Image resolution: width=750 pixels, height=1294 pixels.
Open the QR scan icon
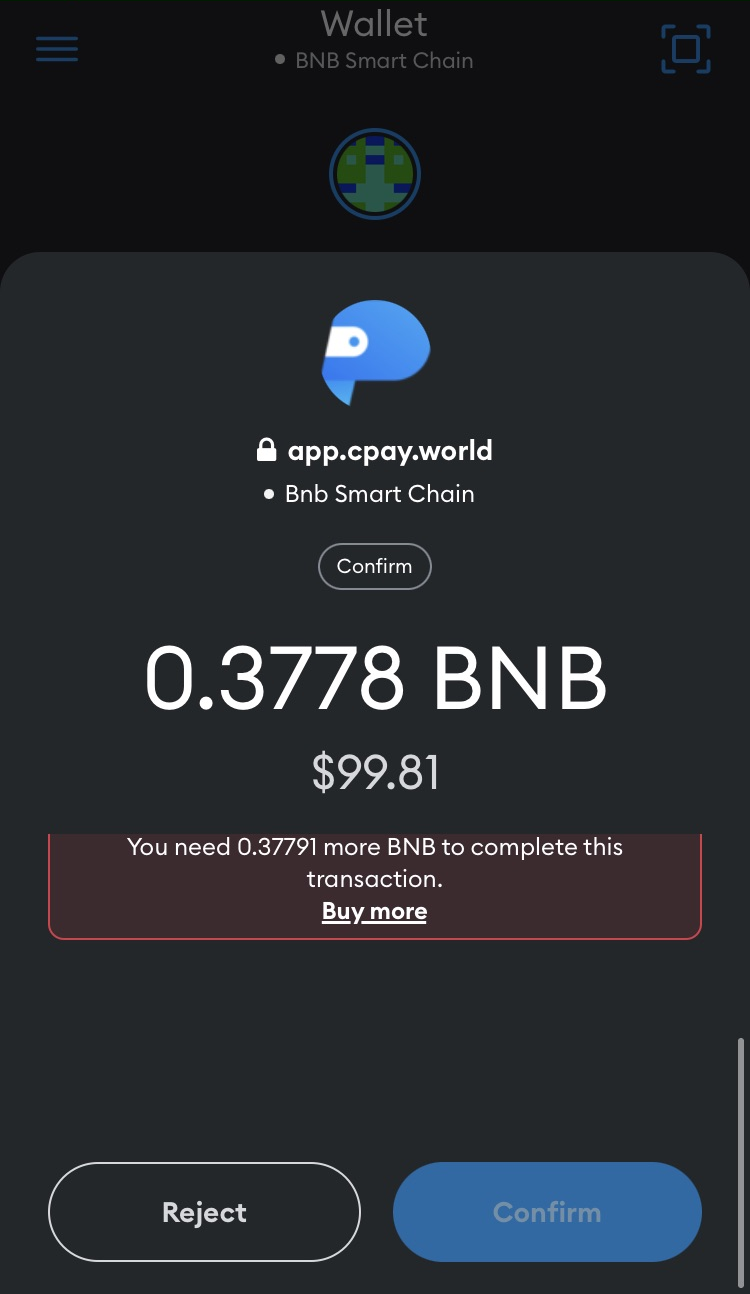tap(686, 49)
